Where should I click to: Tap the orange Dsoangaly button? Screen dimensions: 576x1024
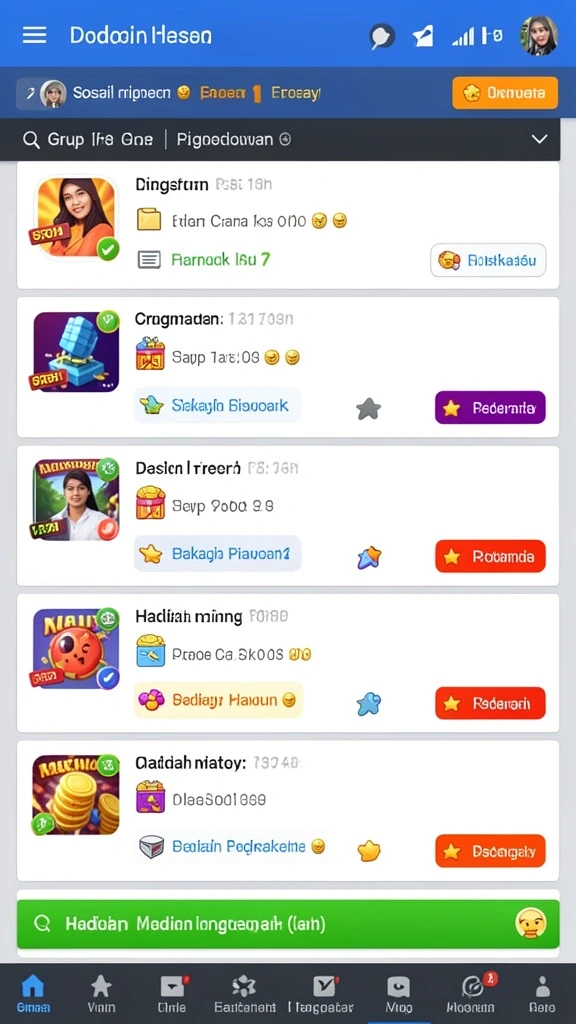pyautogui.click(x=490, y=851)
